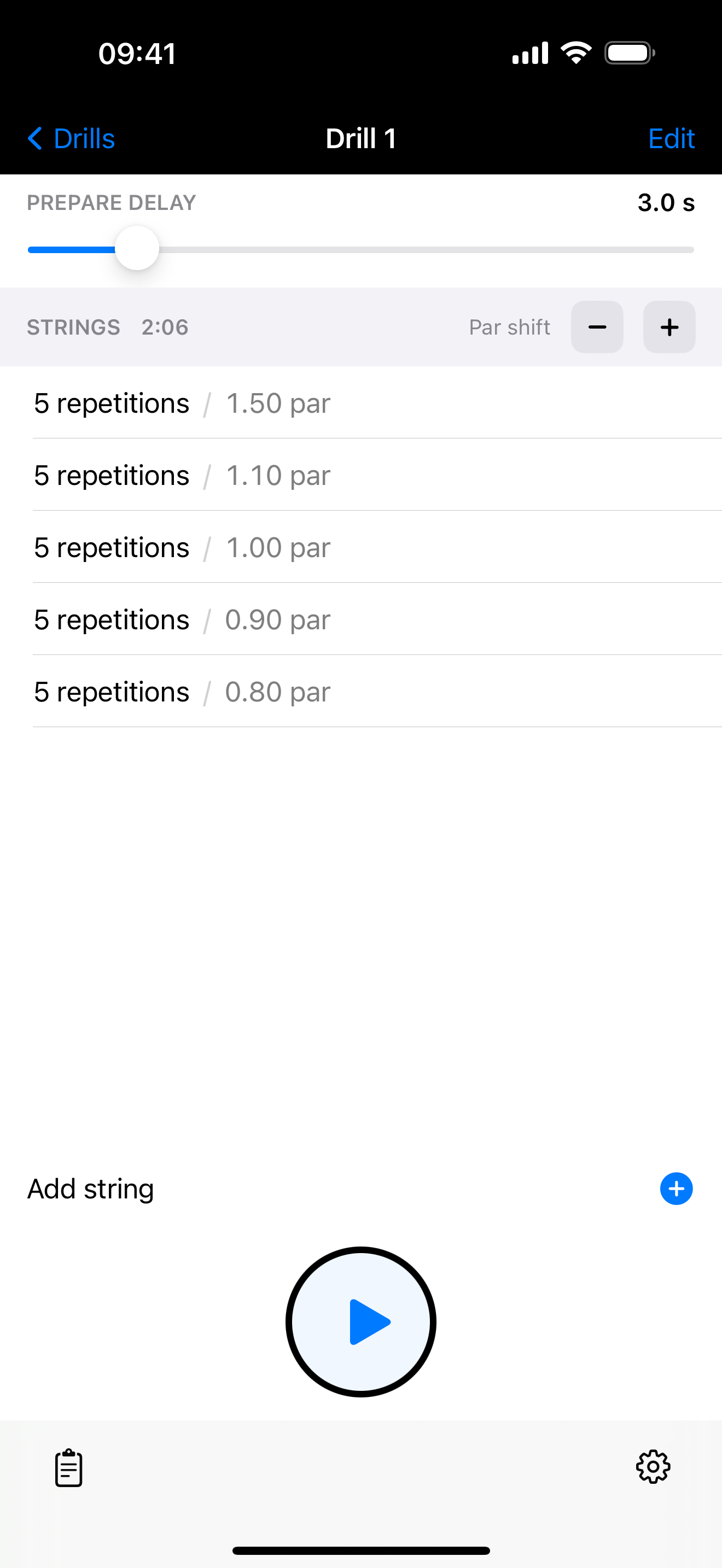Tap Edit in the navigation bar
This screenshot has width=722, height=1568.
670,139
